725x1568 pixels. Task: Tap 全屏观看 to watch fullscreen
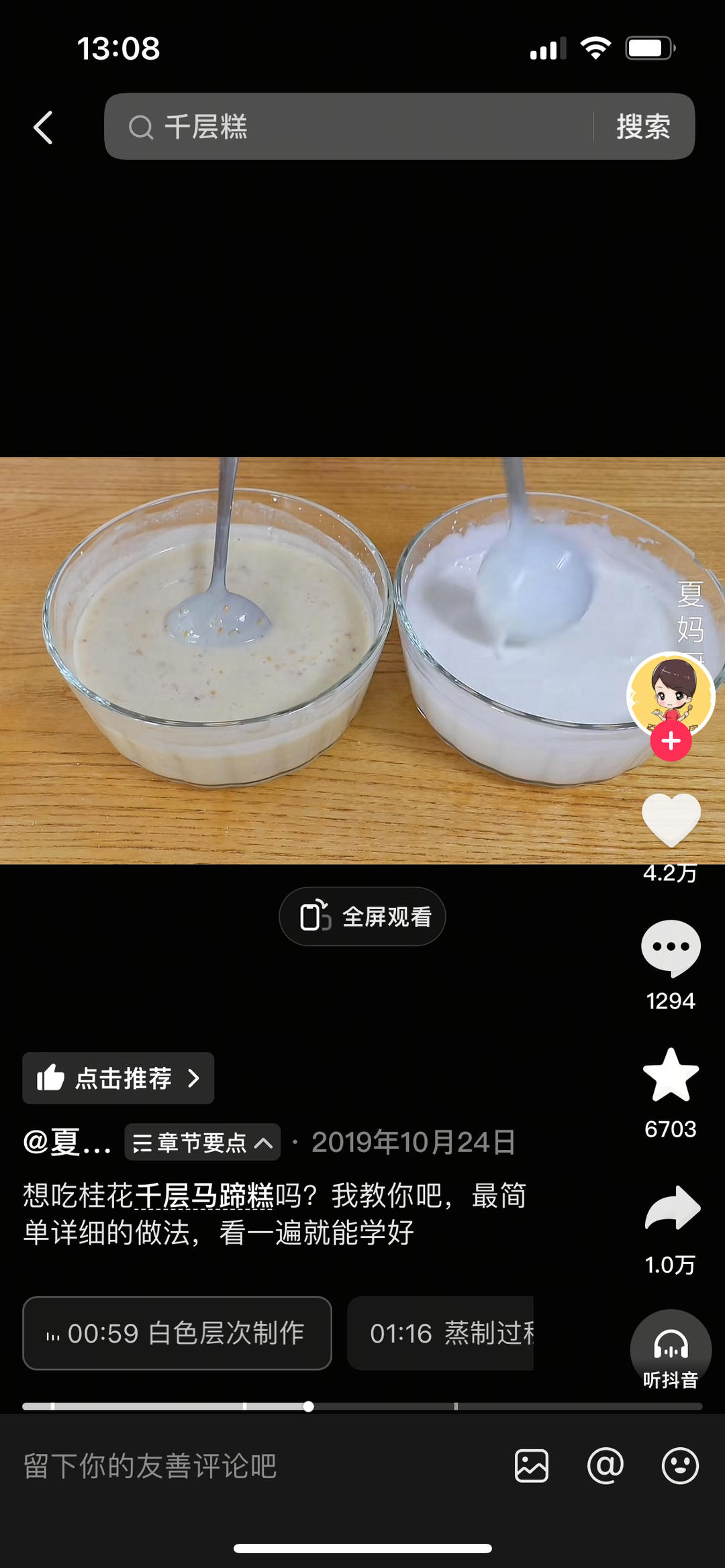pos(362,916)
